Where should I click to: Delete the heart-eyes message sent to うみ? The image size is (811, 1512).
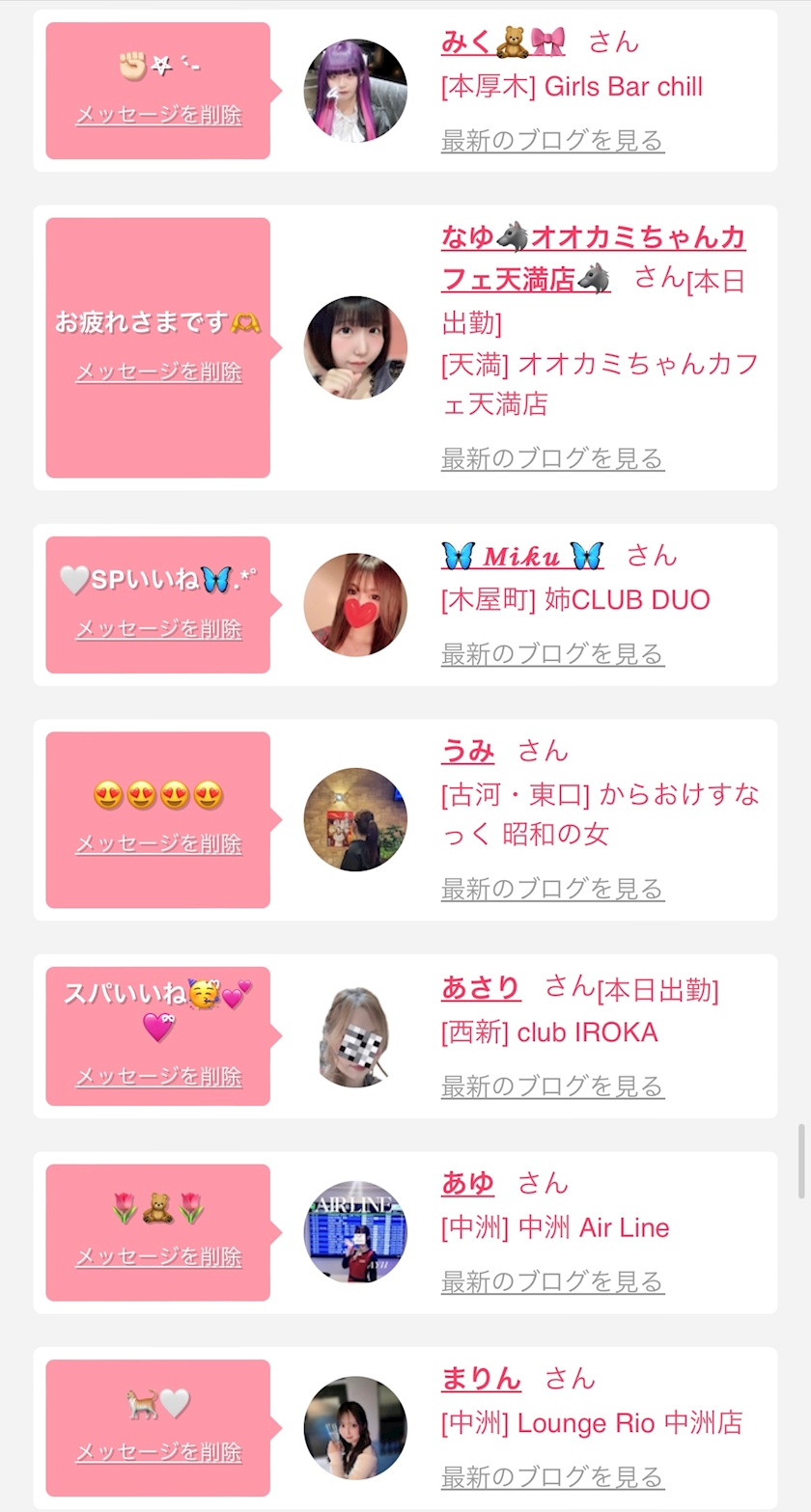[x=158, y=843]
